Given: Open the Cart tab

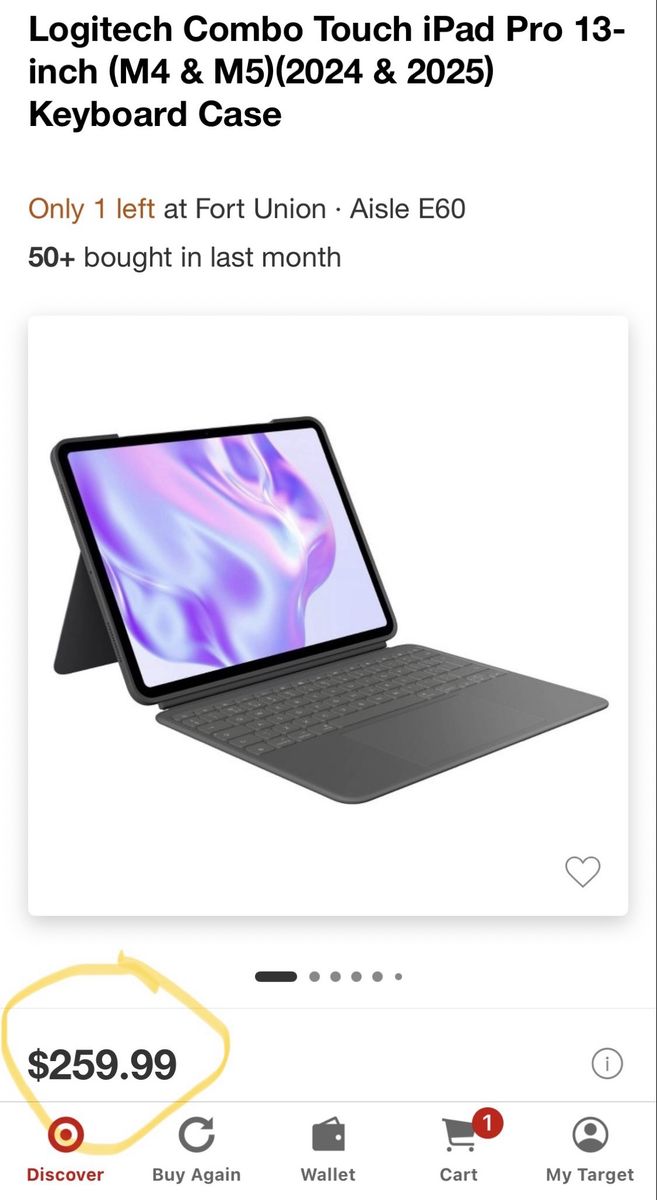Looking at the screenshot, I should pyautogui.click(x=459, y=1149).
